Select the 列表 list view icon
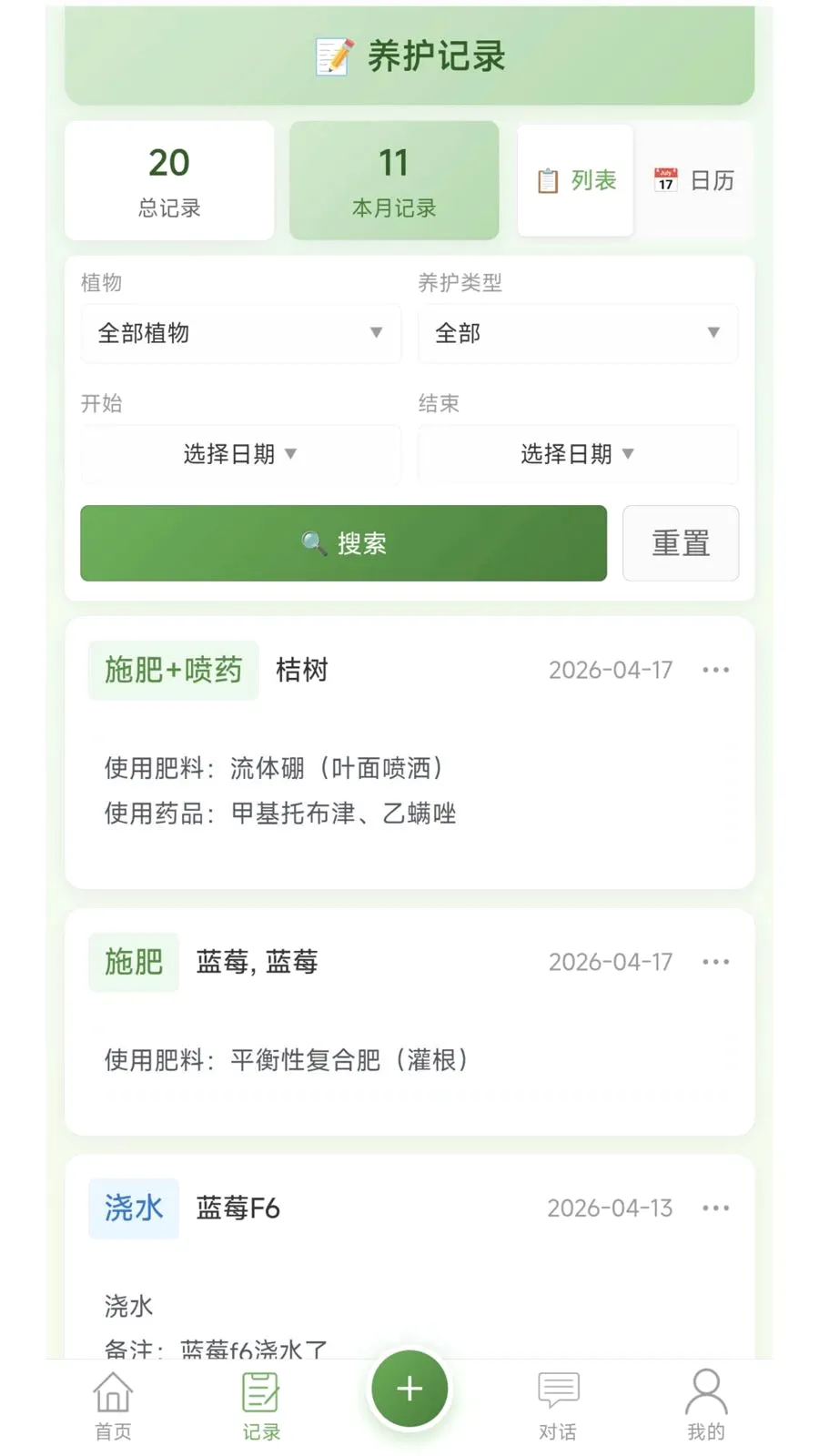Screen dimensions: 819x1456 coord(574,179)
